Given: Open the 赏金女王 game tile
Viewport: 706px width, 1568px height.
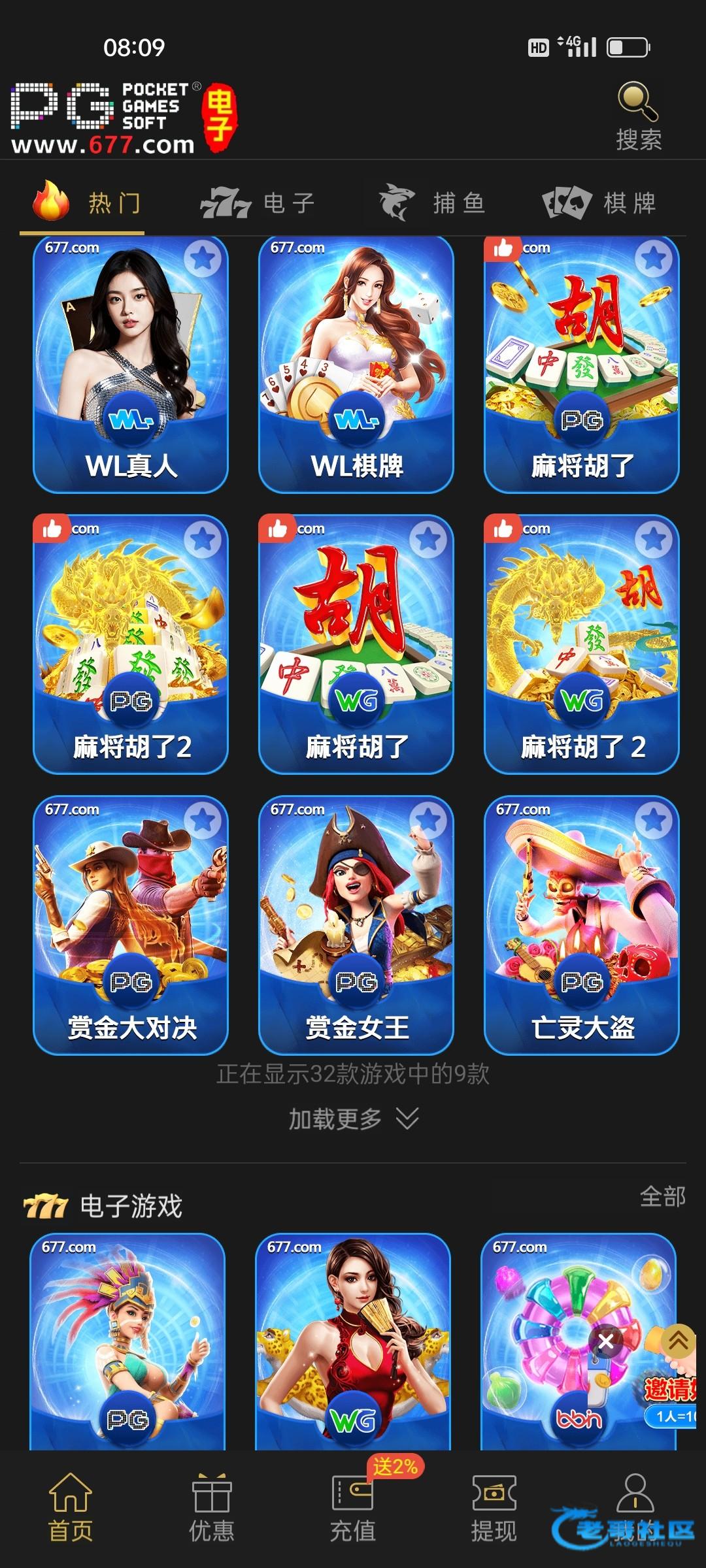Looking at the screenshot, I should pyautogui.click(x=356, y=924).
